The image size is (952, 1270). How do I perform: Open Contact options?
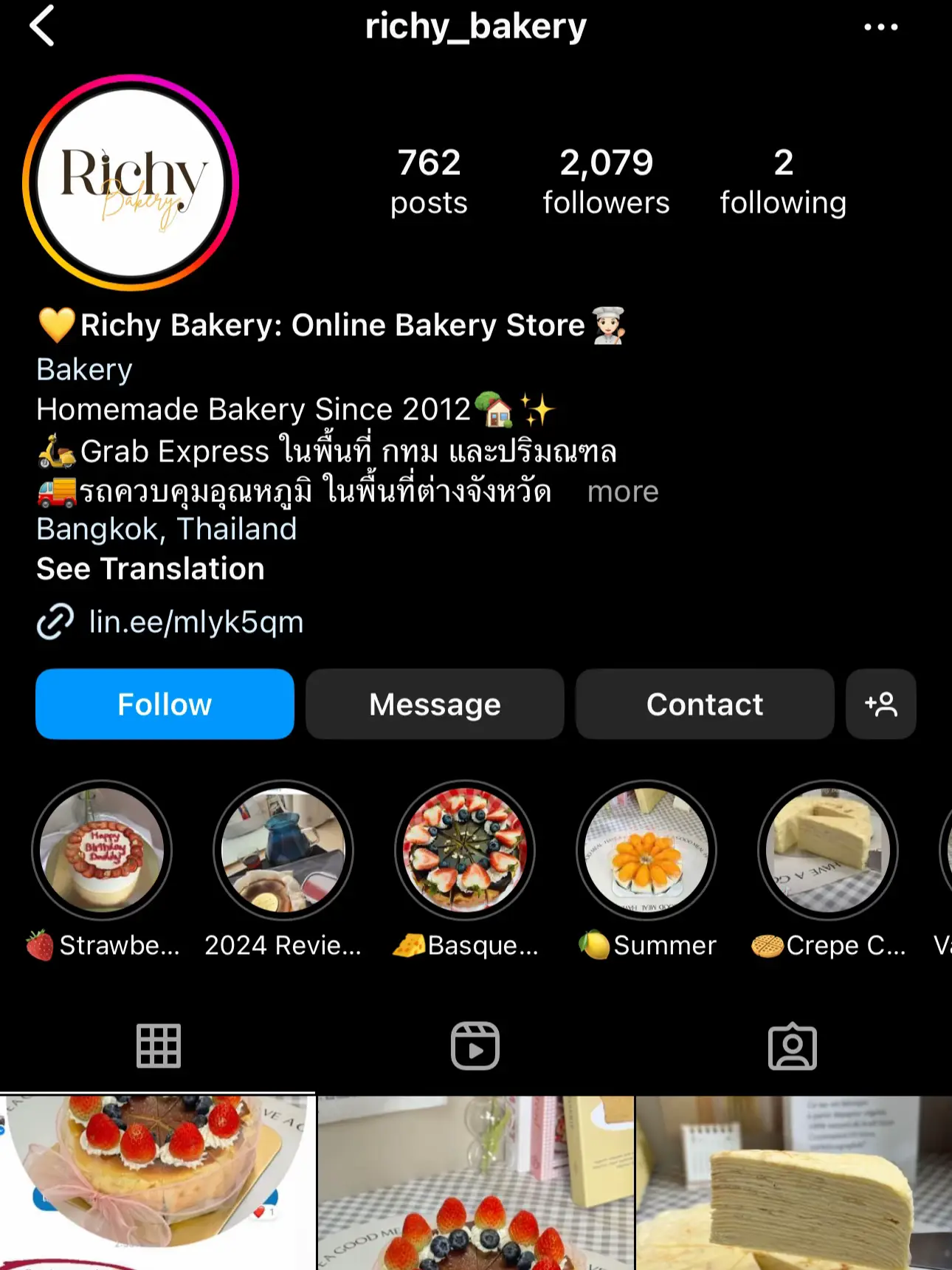tap(705, 704)
